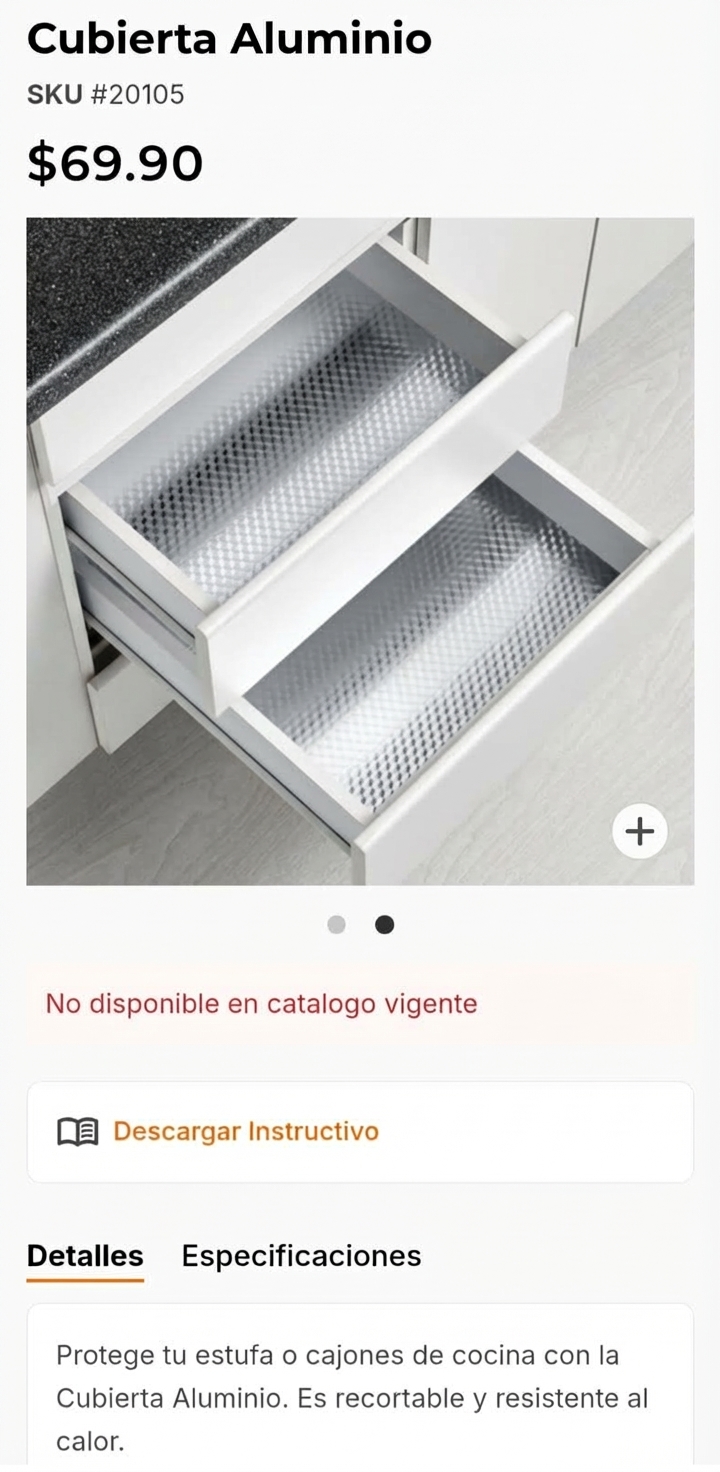Tap the inactive gray pagination dot
720x1472 pixels.
pos(337,925)
